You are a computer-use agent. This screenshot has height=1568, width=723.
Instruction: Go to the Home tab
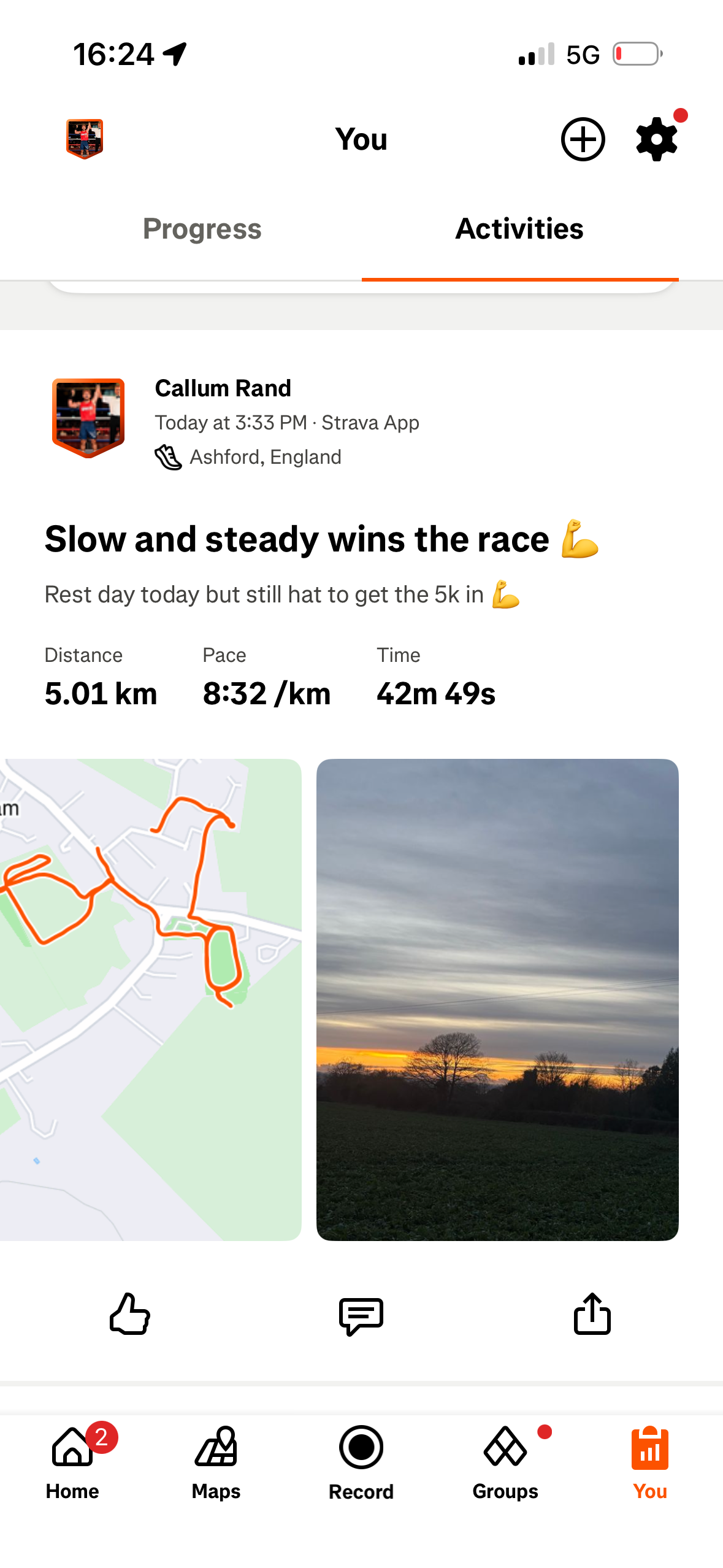pyautogui.click(x=72, y=1462)
